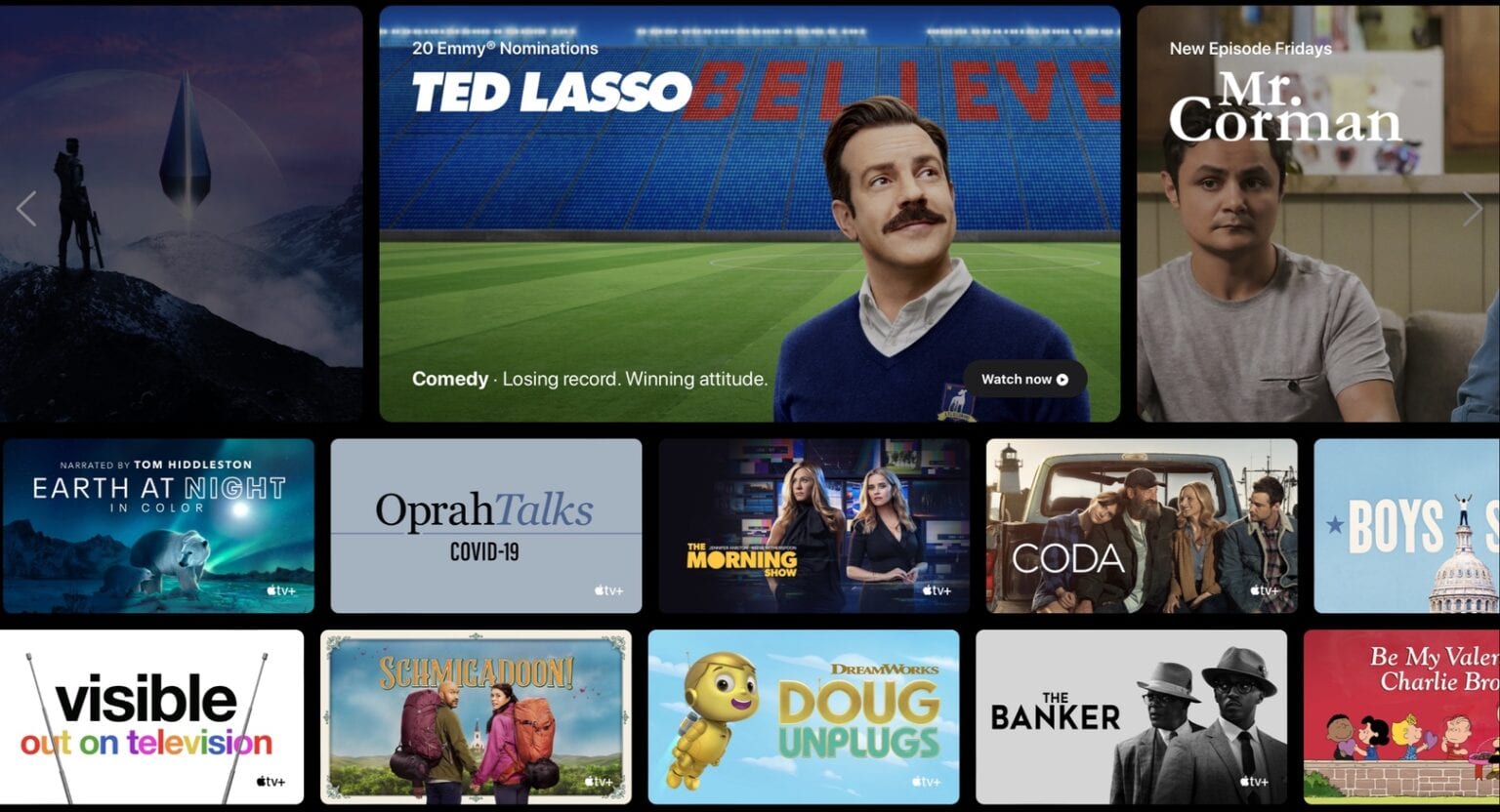Open Earth at Night in Color
The height and width of the screenshot is (812, 1500).
158,526
